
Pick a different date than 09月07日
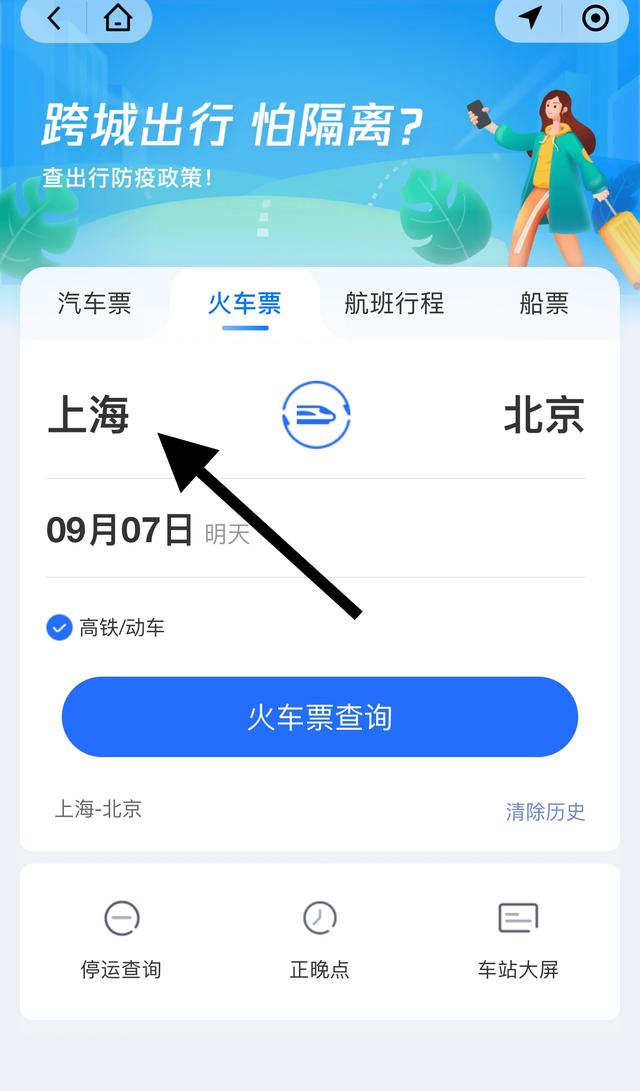(120, 530)
